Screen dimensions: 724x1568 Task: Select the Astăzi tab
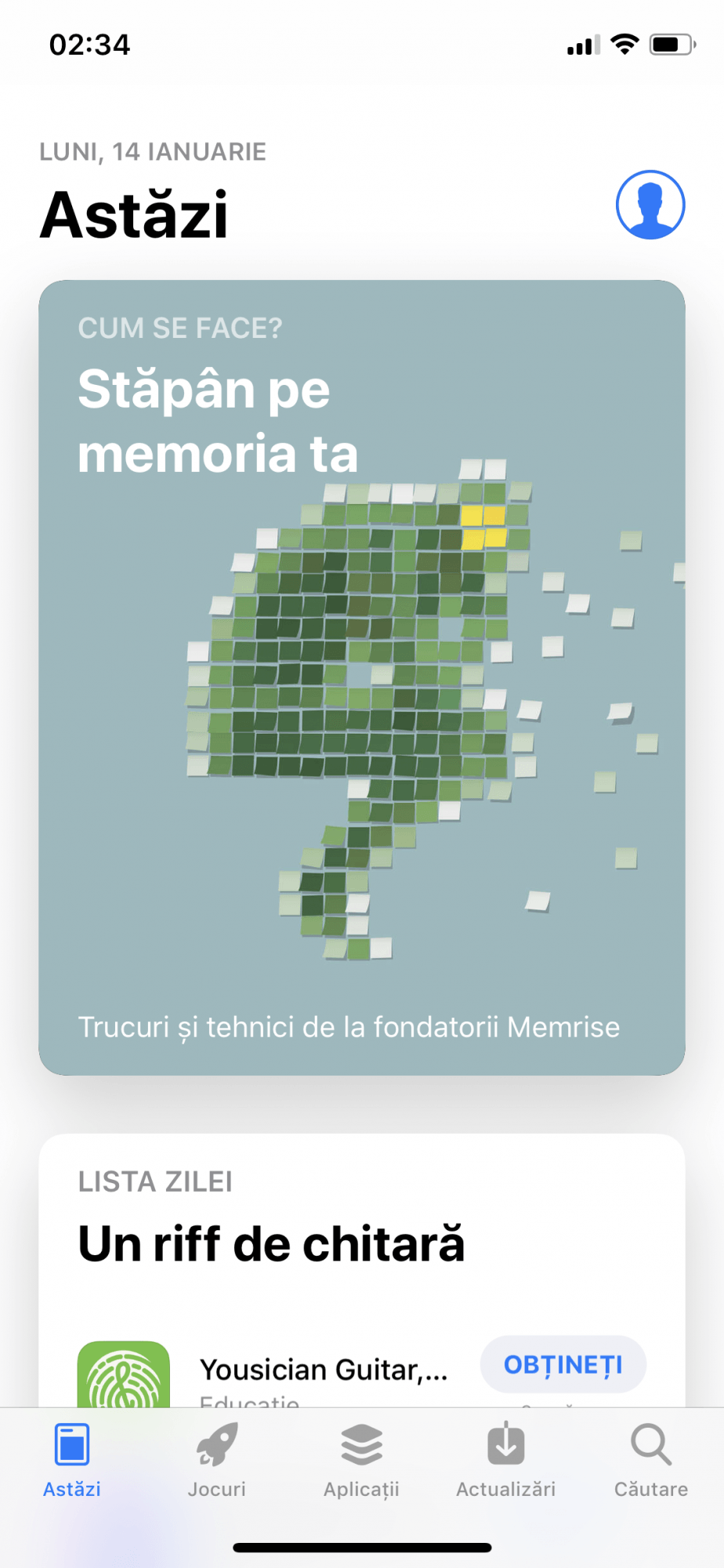coord(72,1460)
